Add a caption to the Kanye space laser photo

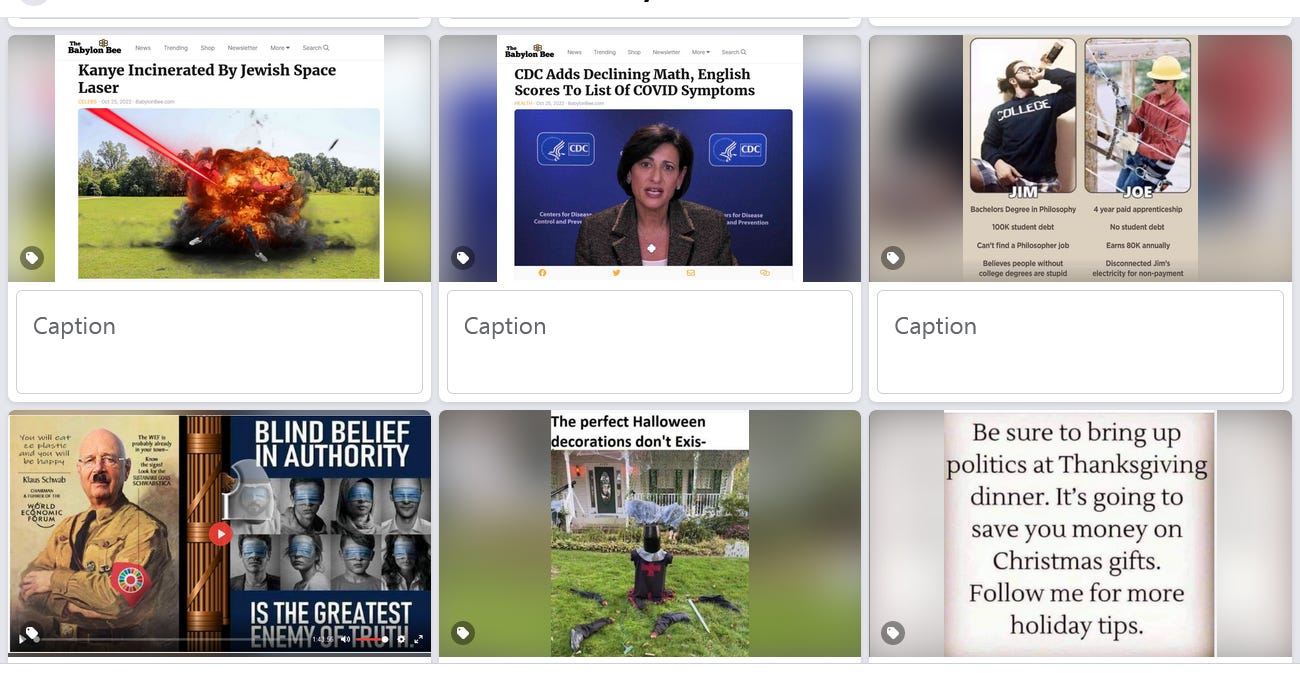pyautogui.click(x=220, y=342)
